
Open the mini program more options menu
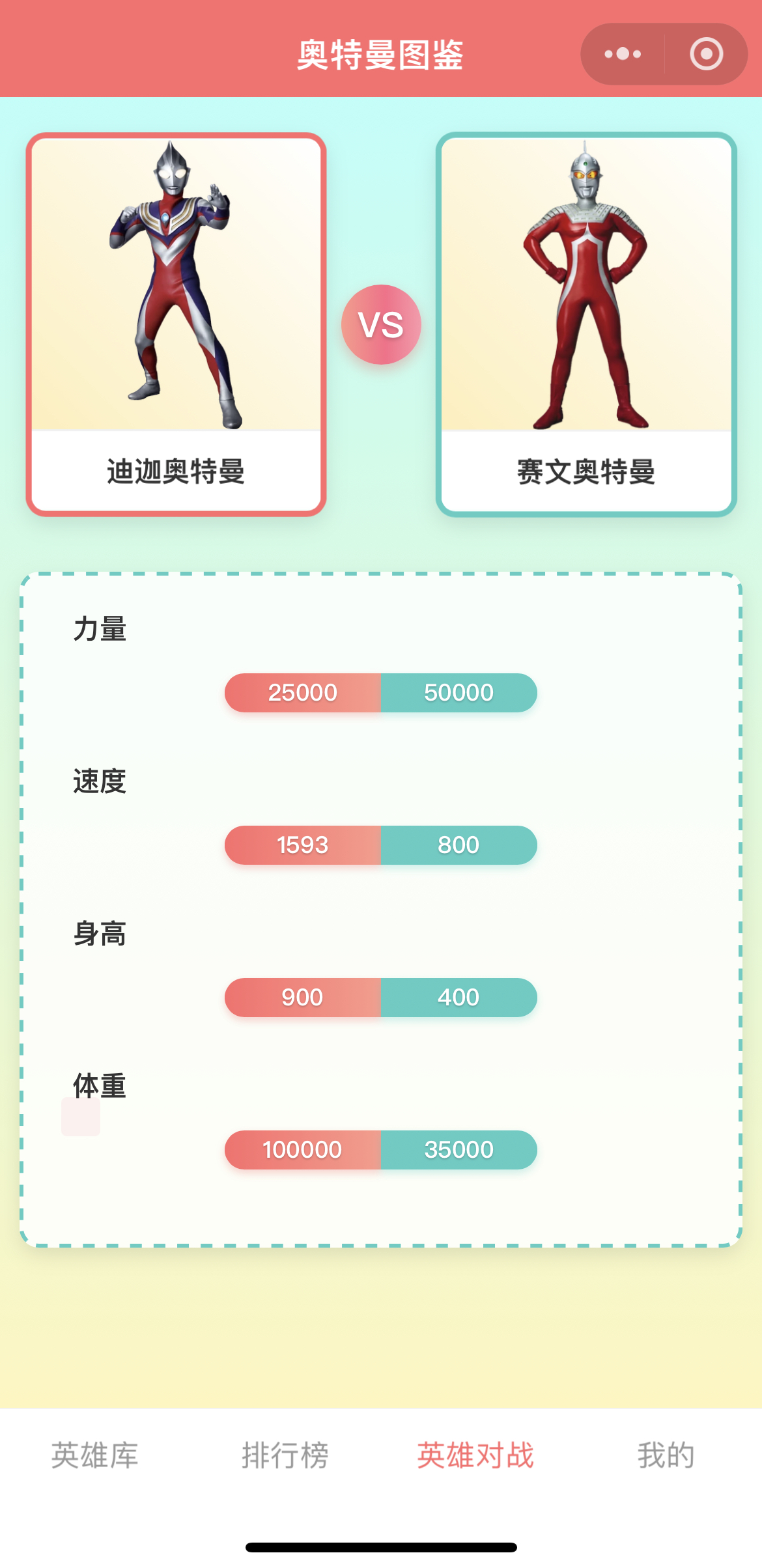click(x=622, y=54)
